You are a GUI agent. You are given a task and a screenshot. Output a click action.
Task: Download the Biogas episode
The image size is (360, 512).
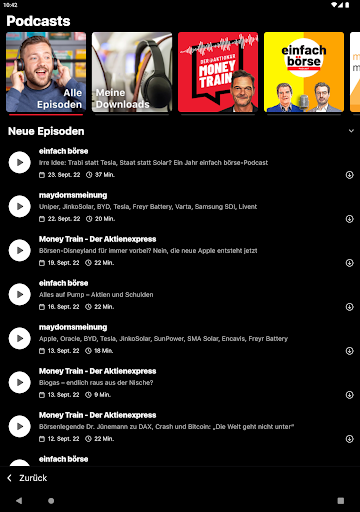(349, 395)
